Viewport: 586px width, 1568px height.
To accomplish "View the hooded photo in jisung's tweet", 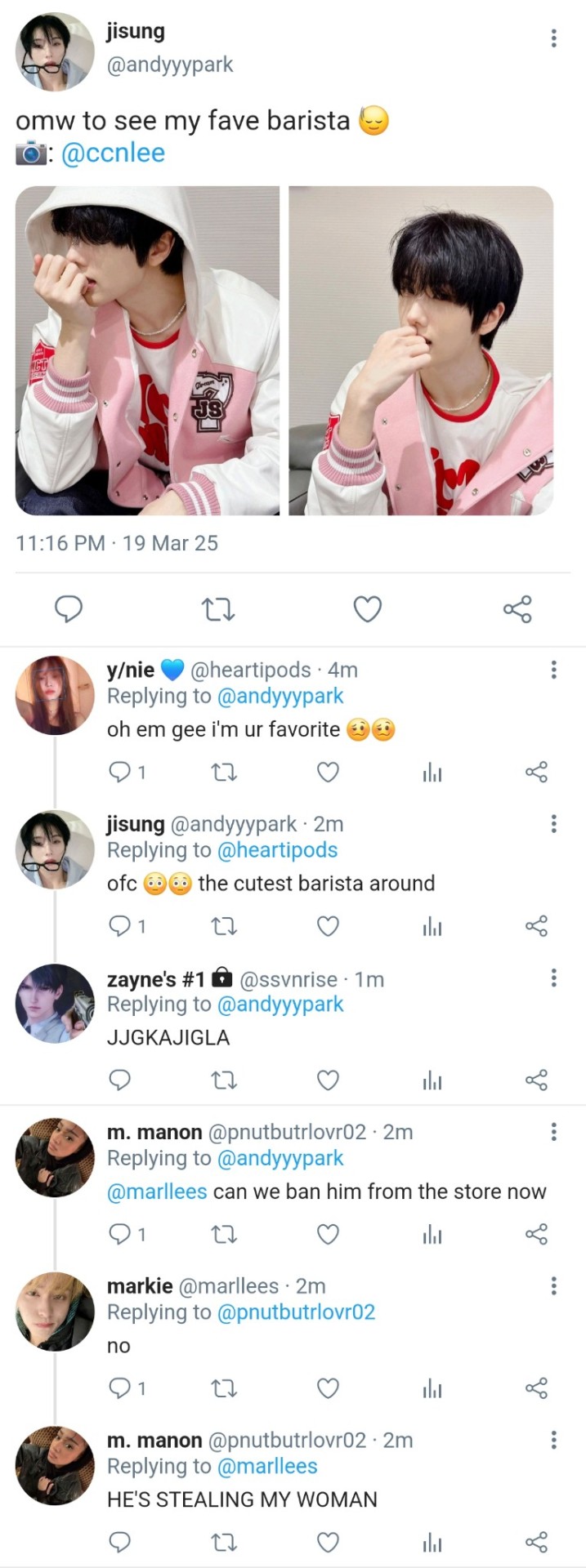I will pyautogui.click(x=147, y=350).
